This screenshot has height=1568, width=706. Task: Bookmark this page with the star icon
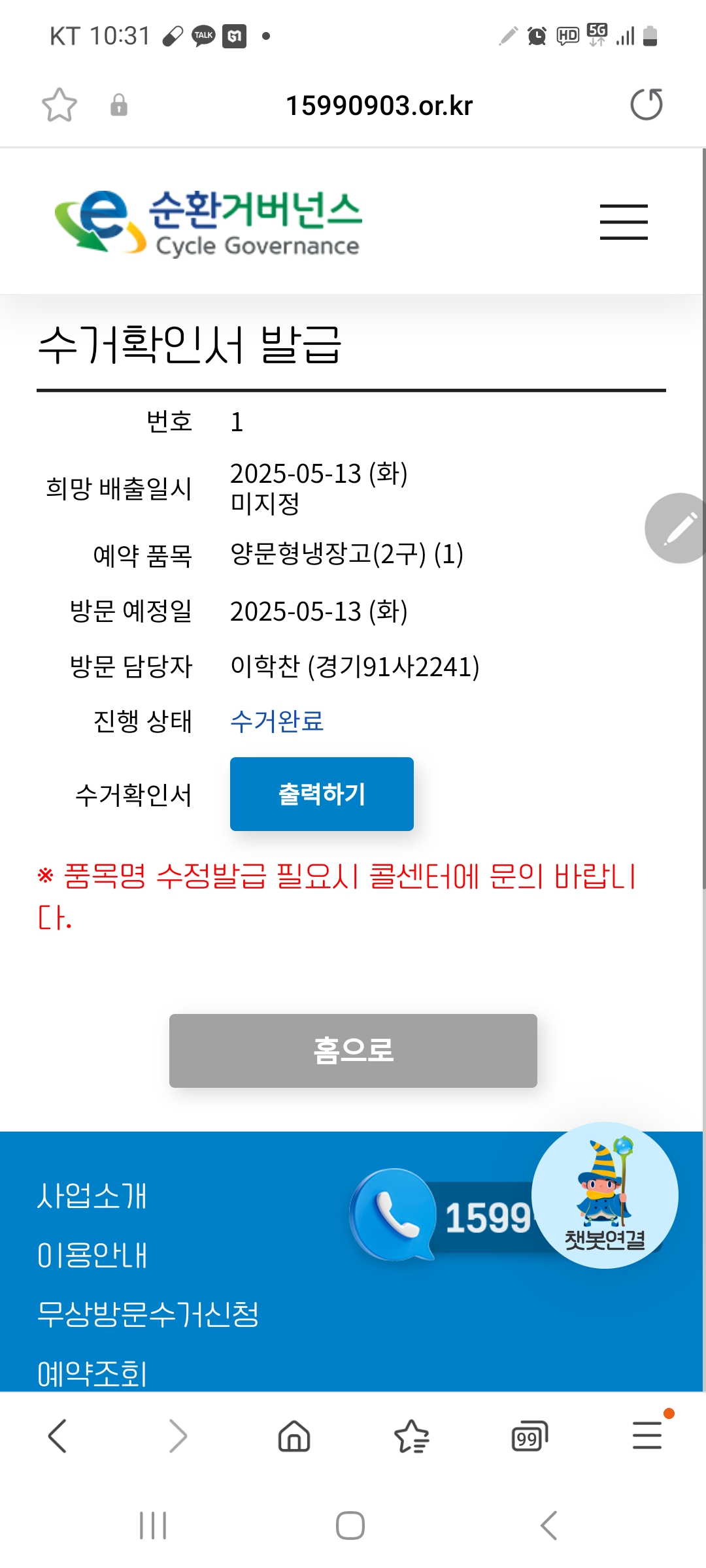tap(59, 105)
